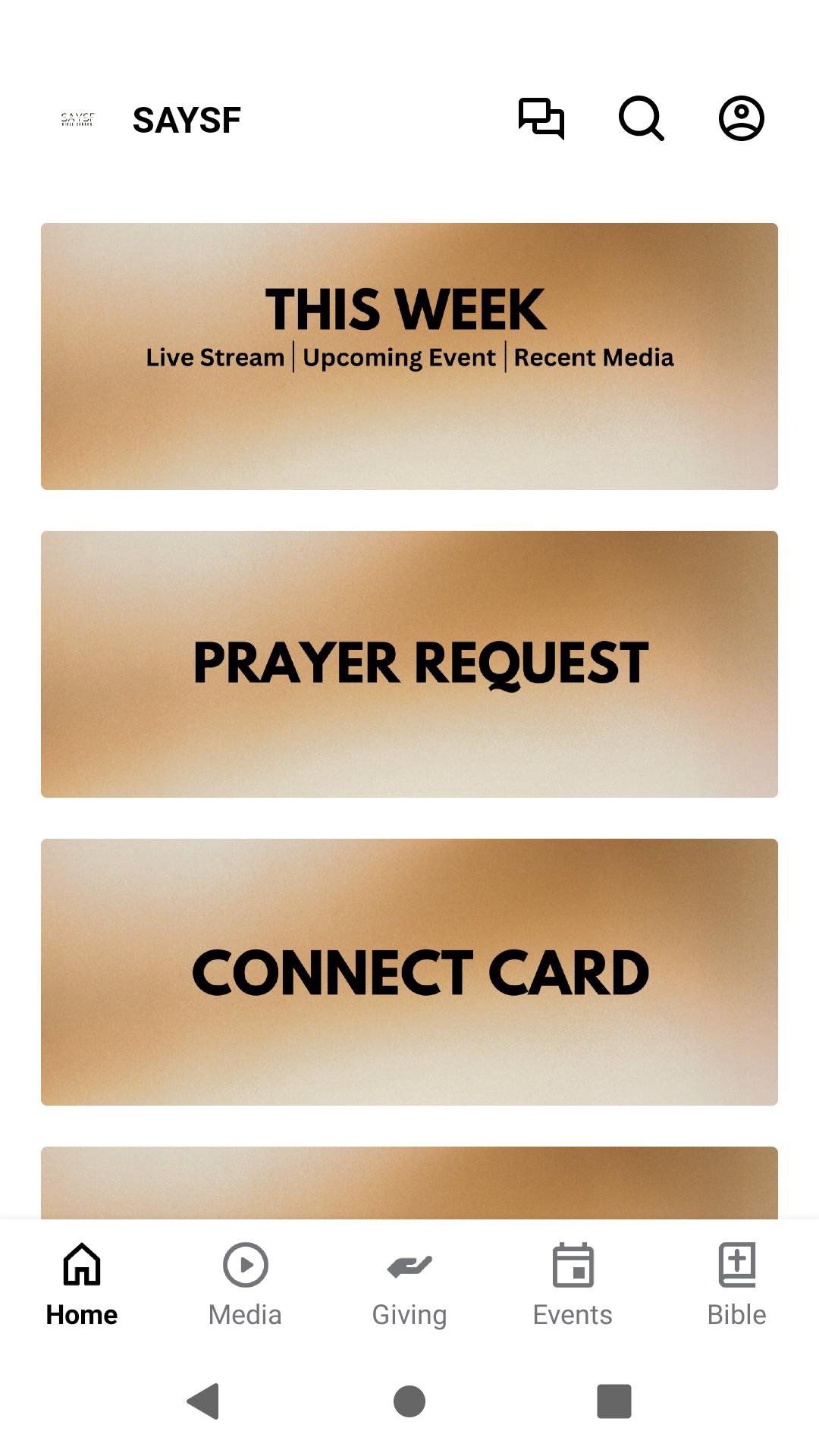
Task: Tap the system back button
Action: [203, 1401]
